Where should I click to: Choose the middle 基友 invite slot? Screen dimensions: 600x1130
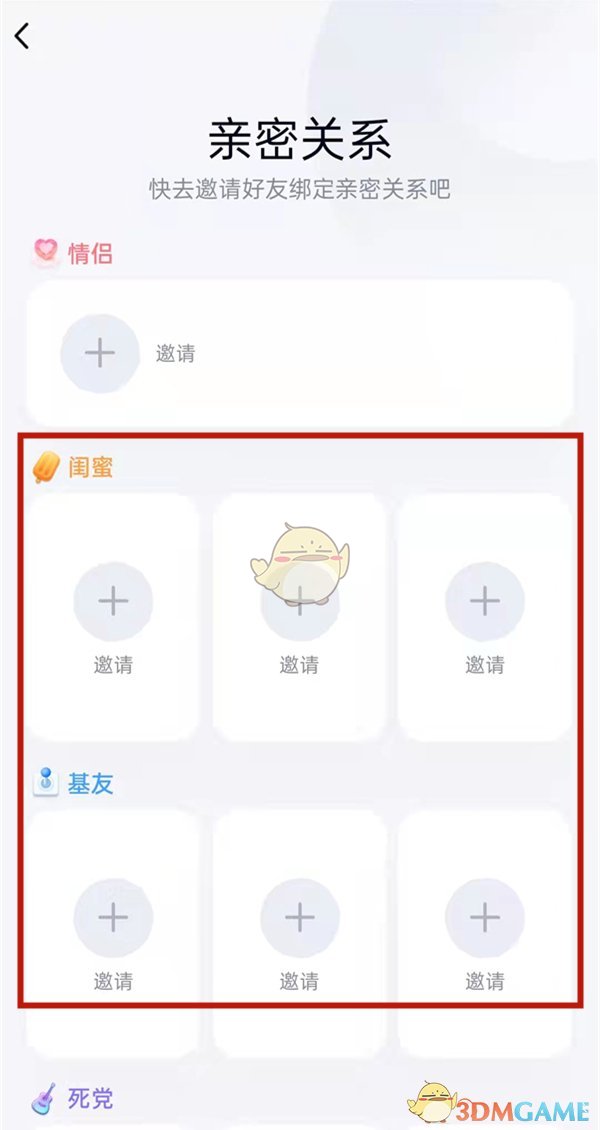click(x=300, y=917)
